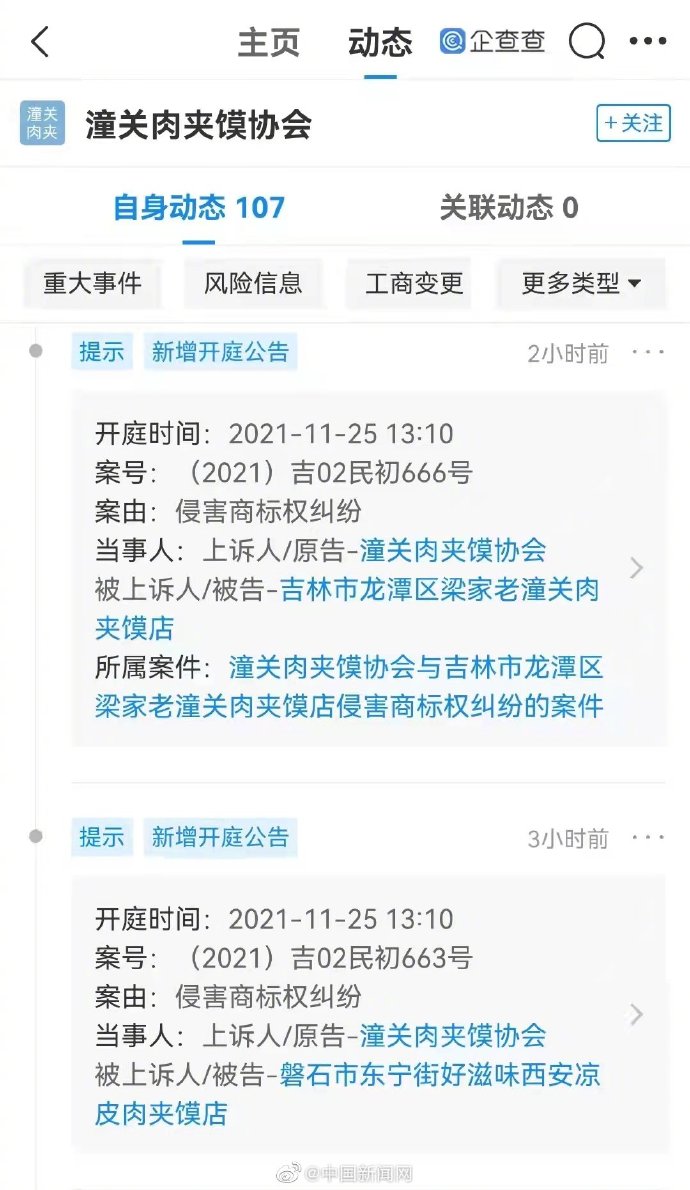Image resolution: width=690 pixels, height=1190 pixels.
Task: Filter by 重大事件
Action: pyautogui.click(x=93, y=283)
